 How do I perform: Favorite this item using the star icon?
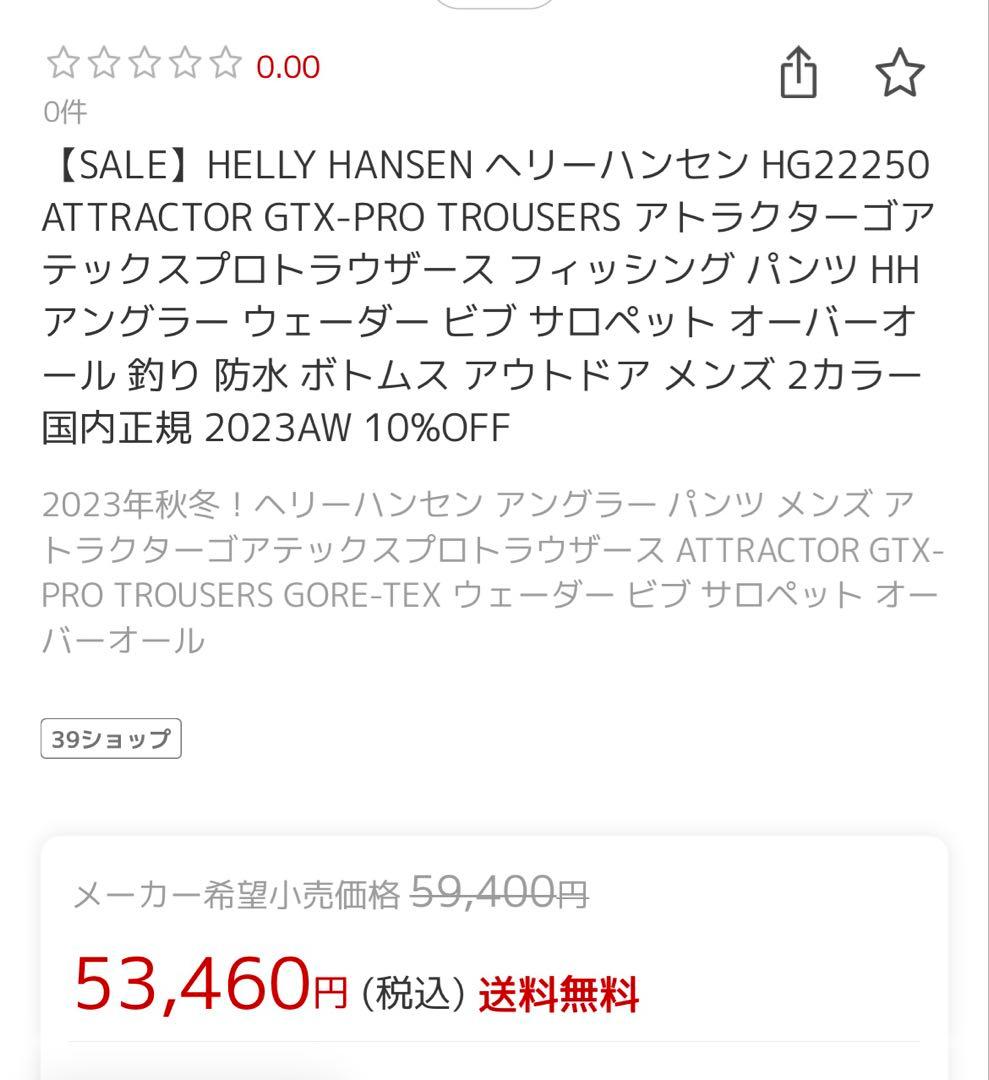(x=899, y=72)
